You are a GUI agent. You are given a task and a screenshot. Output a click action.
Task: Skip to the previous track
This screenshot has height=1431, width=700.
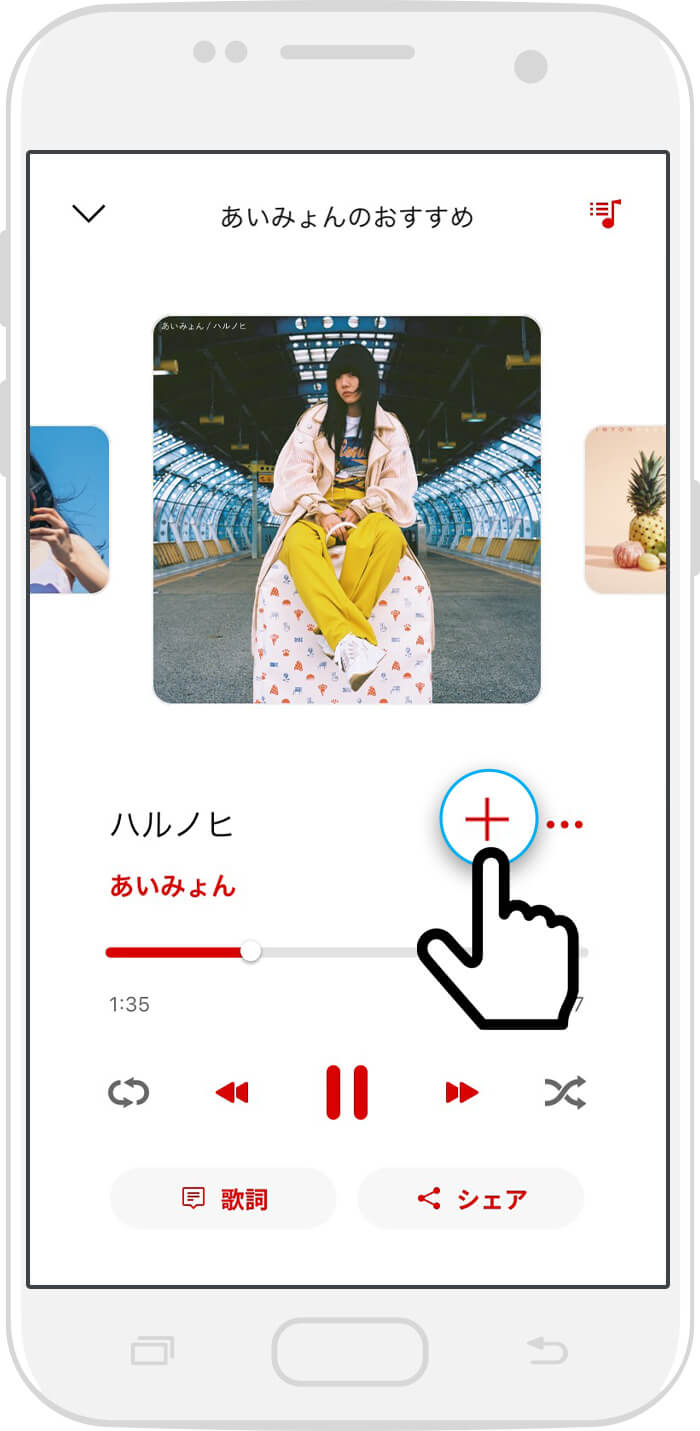[232, 1092]
